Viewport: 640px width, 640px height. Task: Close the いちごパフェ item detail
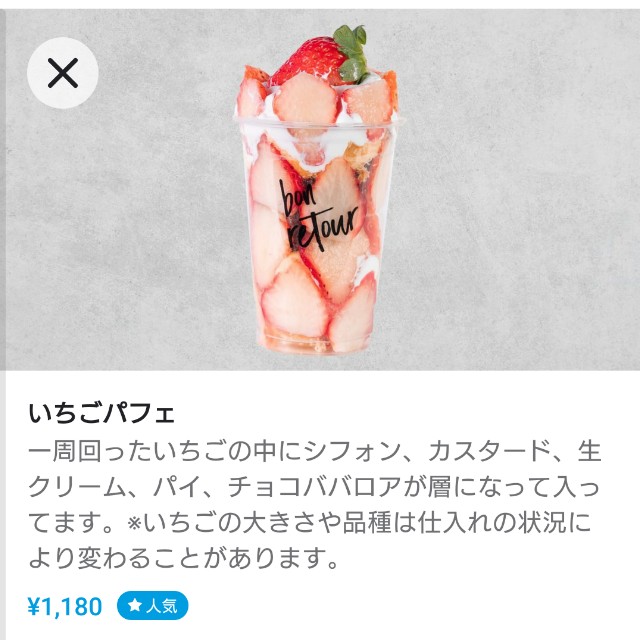tap(62, 72)
